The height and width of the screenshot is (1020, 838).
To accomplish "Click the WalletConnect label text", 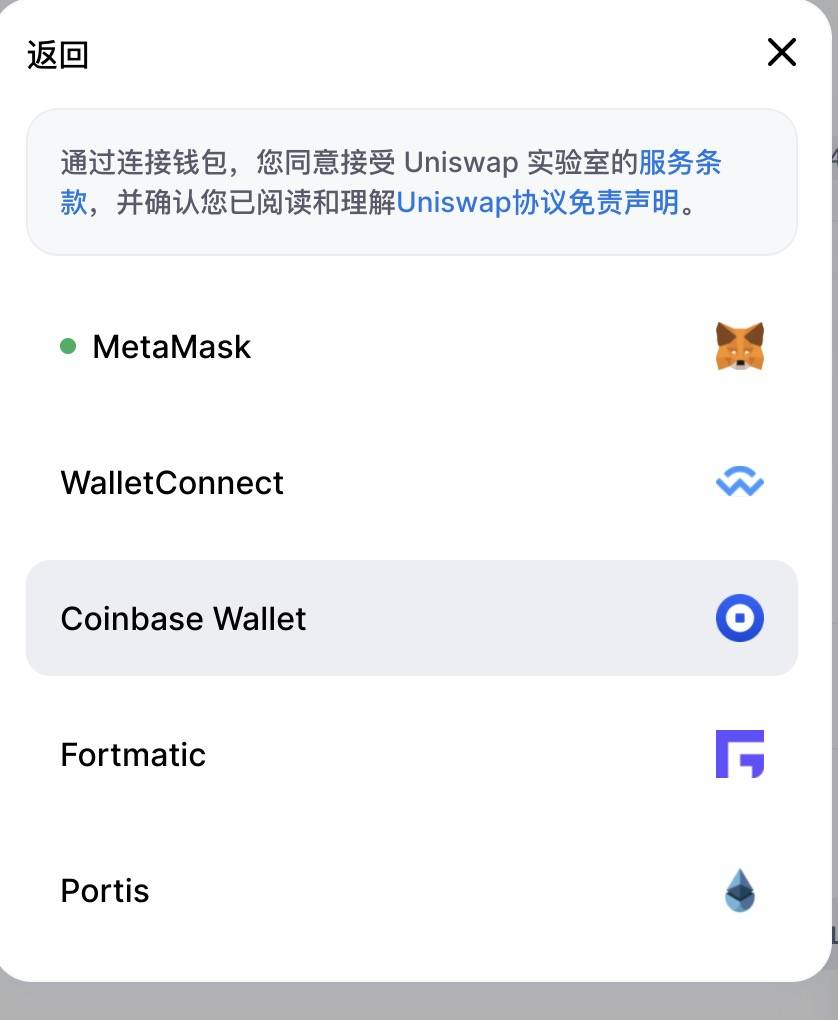I will [172, 483].
